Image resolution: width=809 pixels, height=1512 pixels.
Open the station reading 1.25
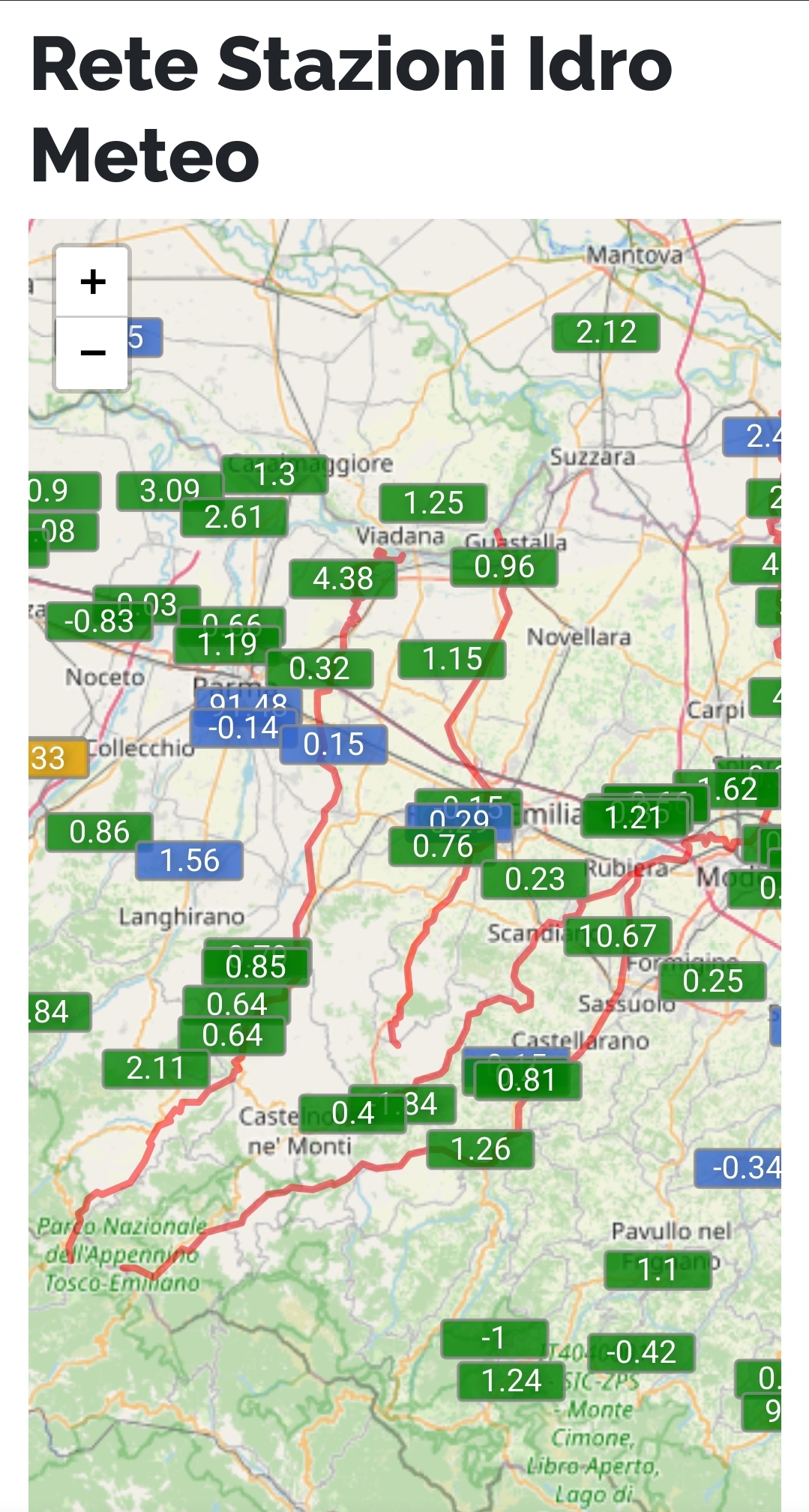click(433, 503)
